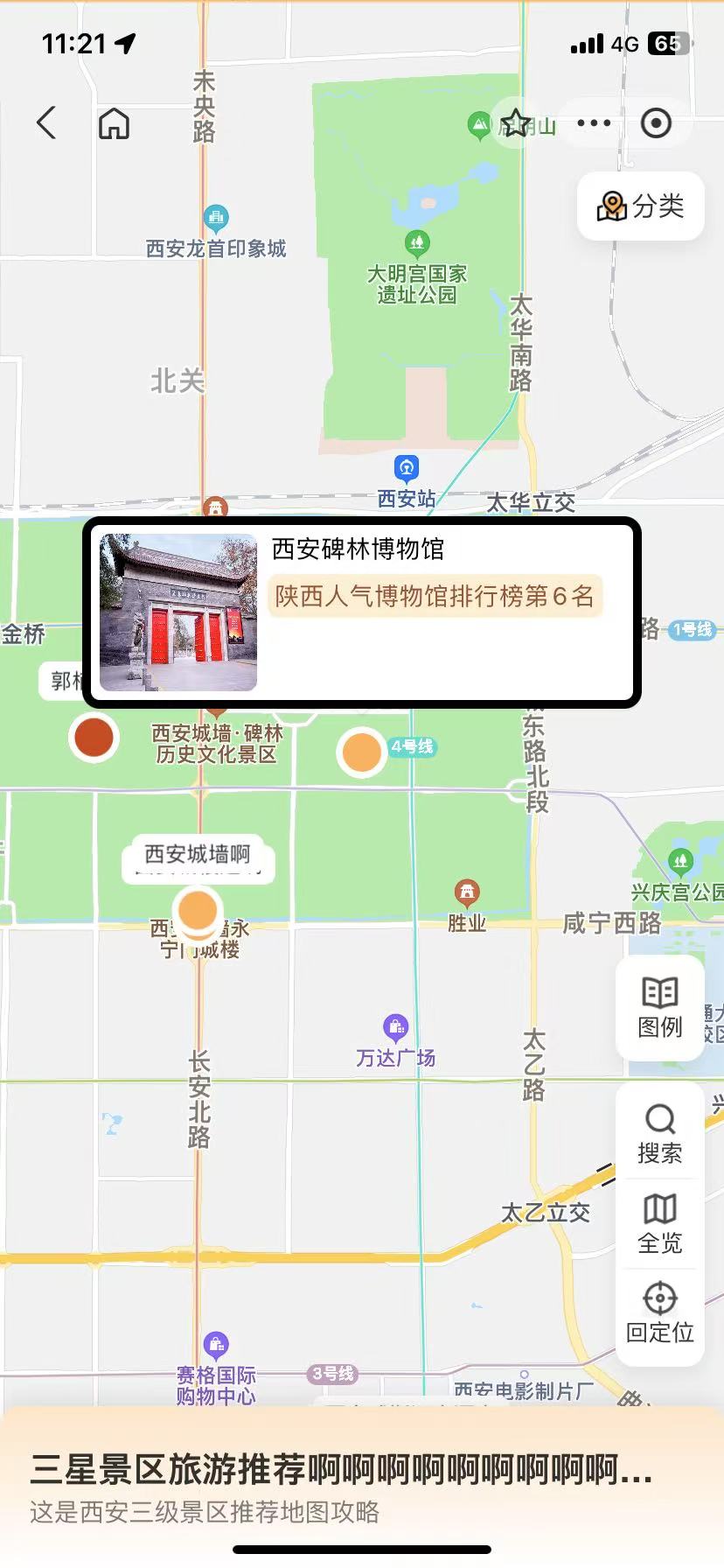The image size is (724, 1568).
Task: Open the 分类 category selector
Action: tap(641, 207)
